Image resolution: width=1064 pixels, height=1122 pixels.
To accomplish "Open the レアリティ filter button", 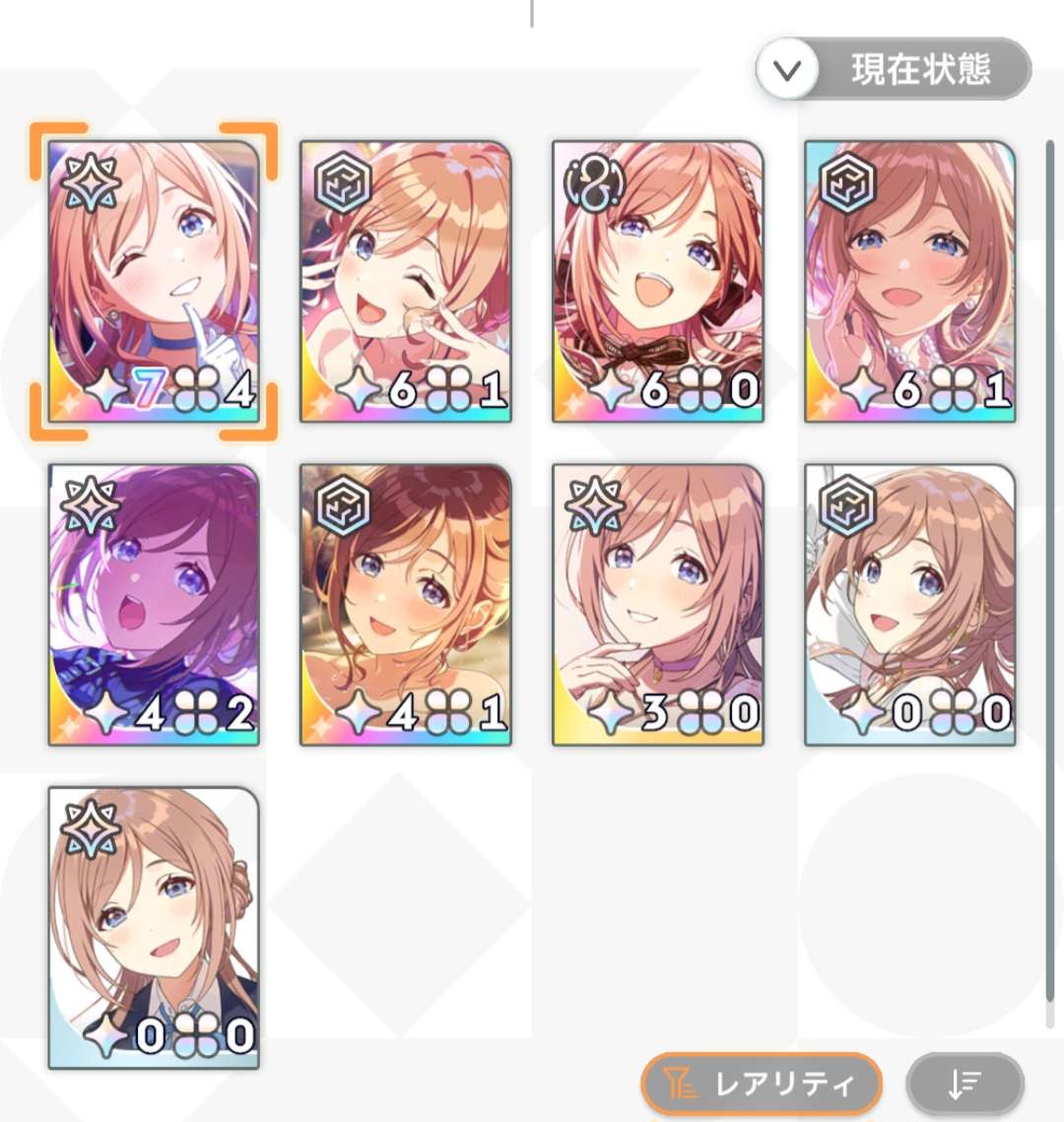I will pyautogui.click(x=761, y=1085).
